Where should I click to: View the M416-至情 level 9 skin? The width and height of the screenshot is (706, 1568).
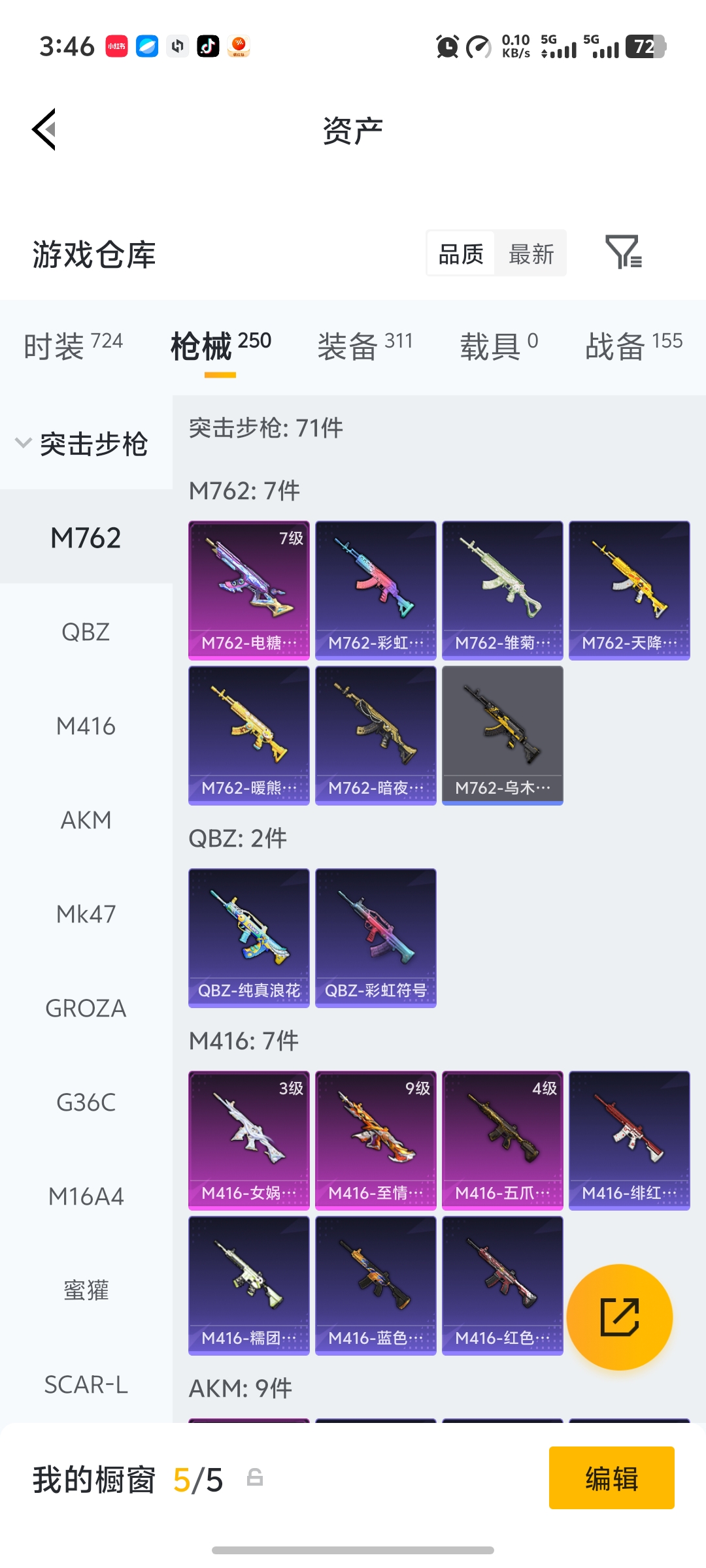(375, 1140)
